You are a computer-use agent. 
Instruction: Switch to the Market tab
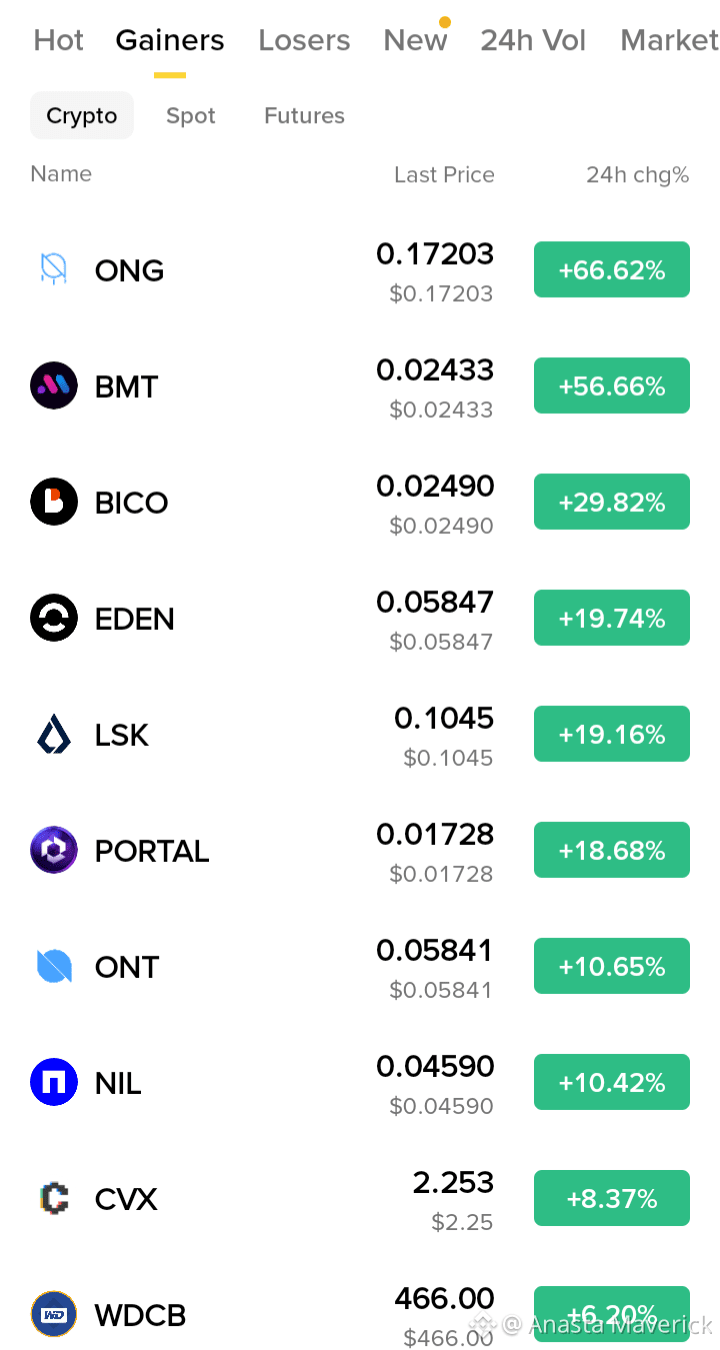[669, 40]
